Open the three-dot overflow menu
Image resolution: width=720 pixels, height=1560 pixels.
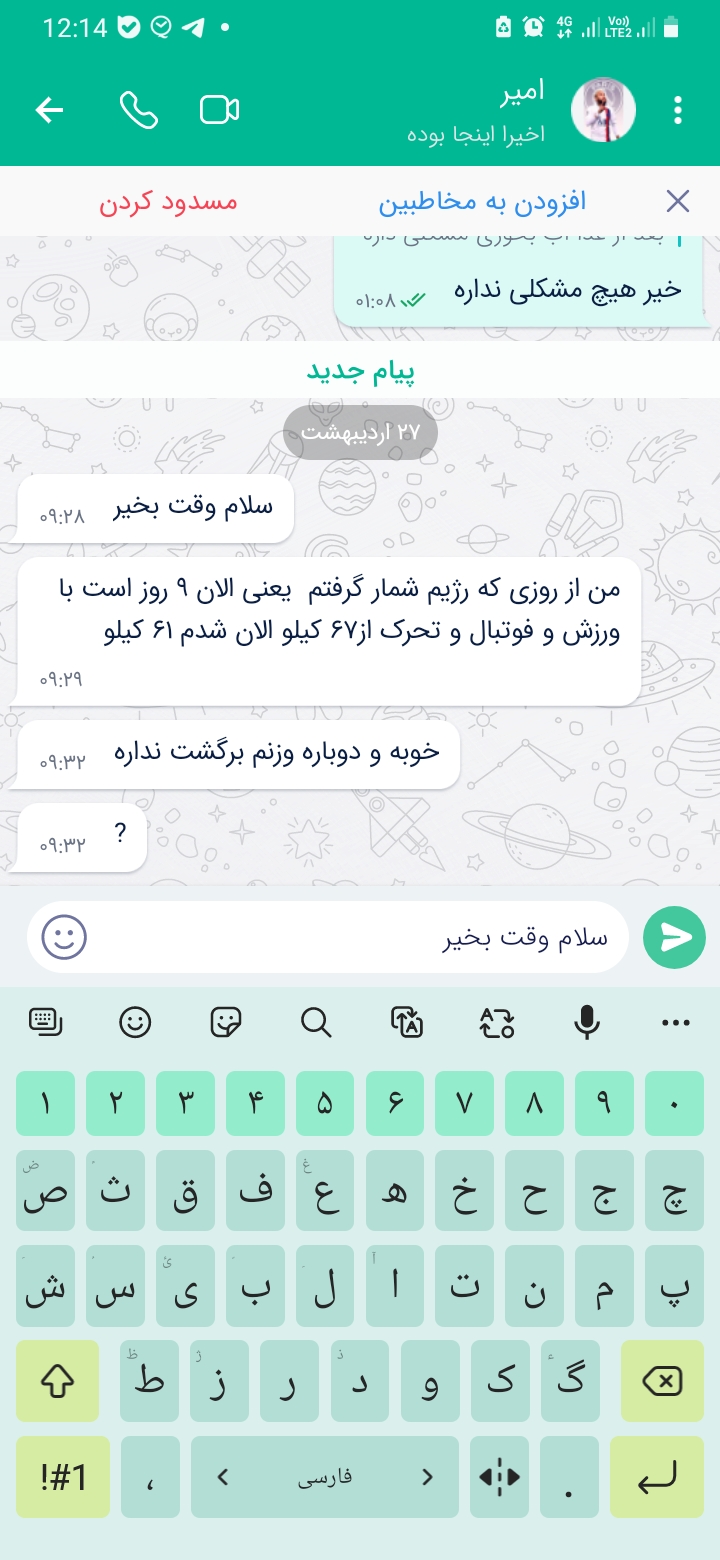coord(679,110)
